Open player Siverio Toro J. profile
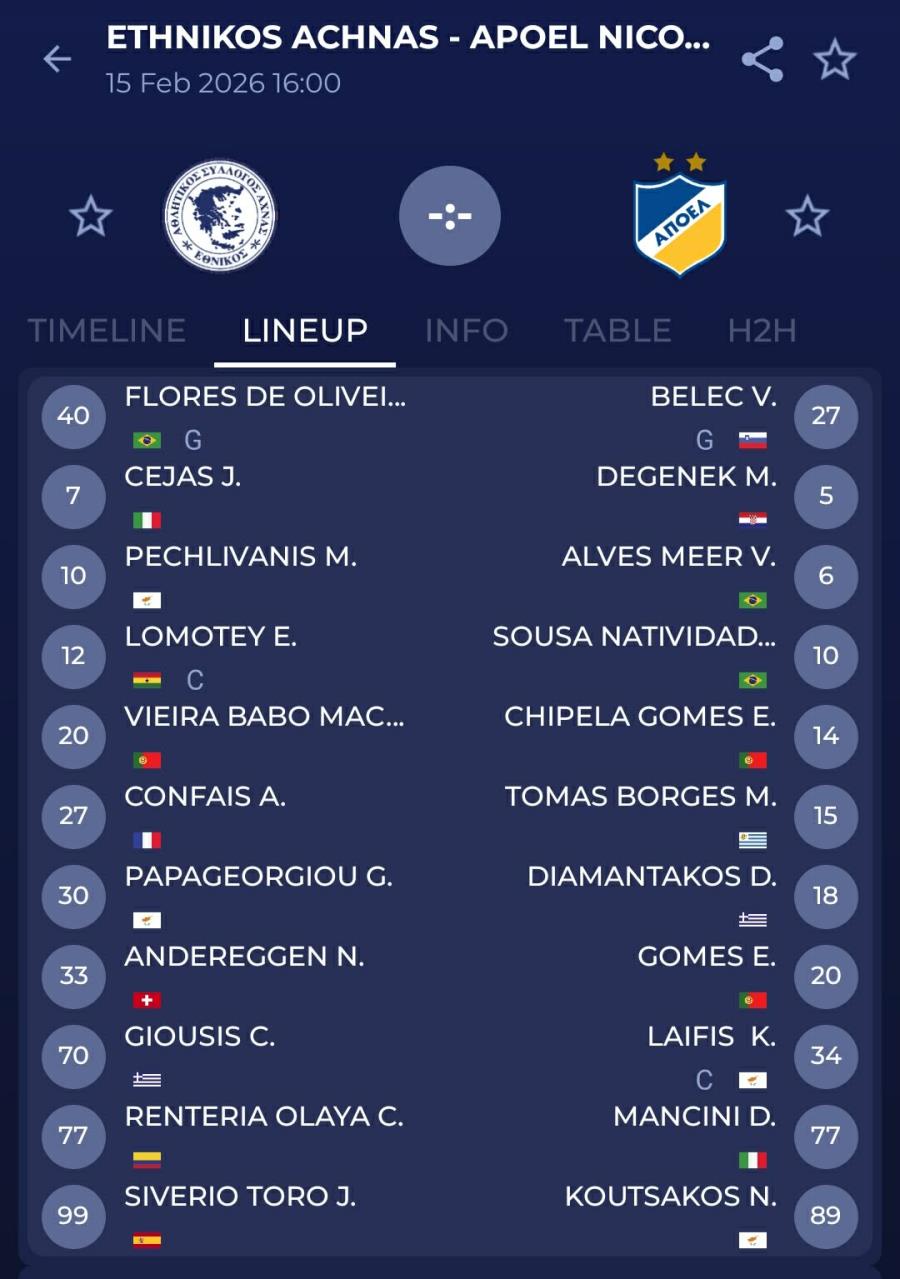The image size is (900, 1279). (x=240, y=1197)
